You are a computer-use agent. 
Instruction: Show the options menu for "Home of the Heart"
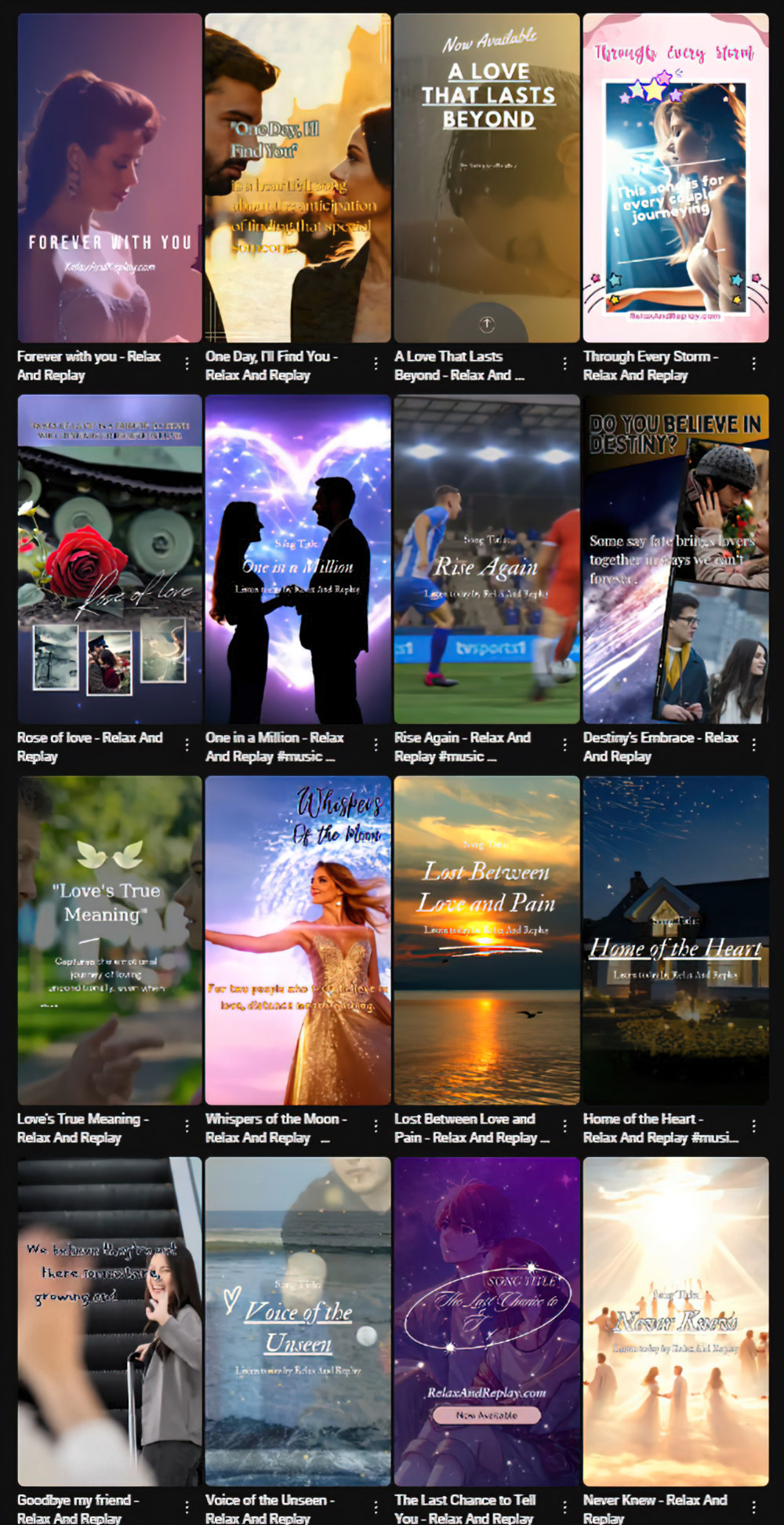[x=753, y=1126]
